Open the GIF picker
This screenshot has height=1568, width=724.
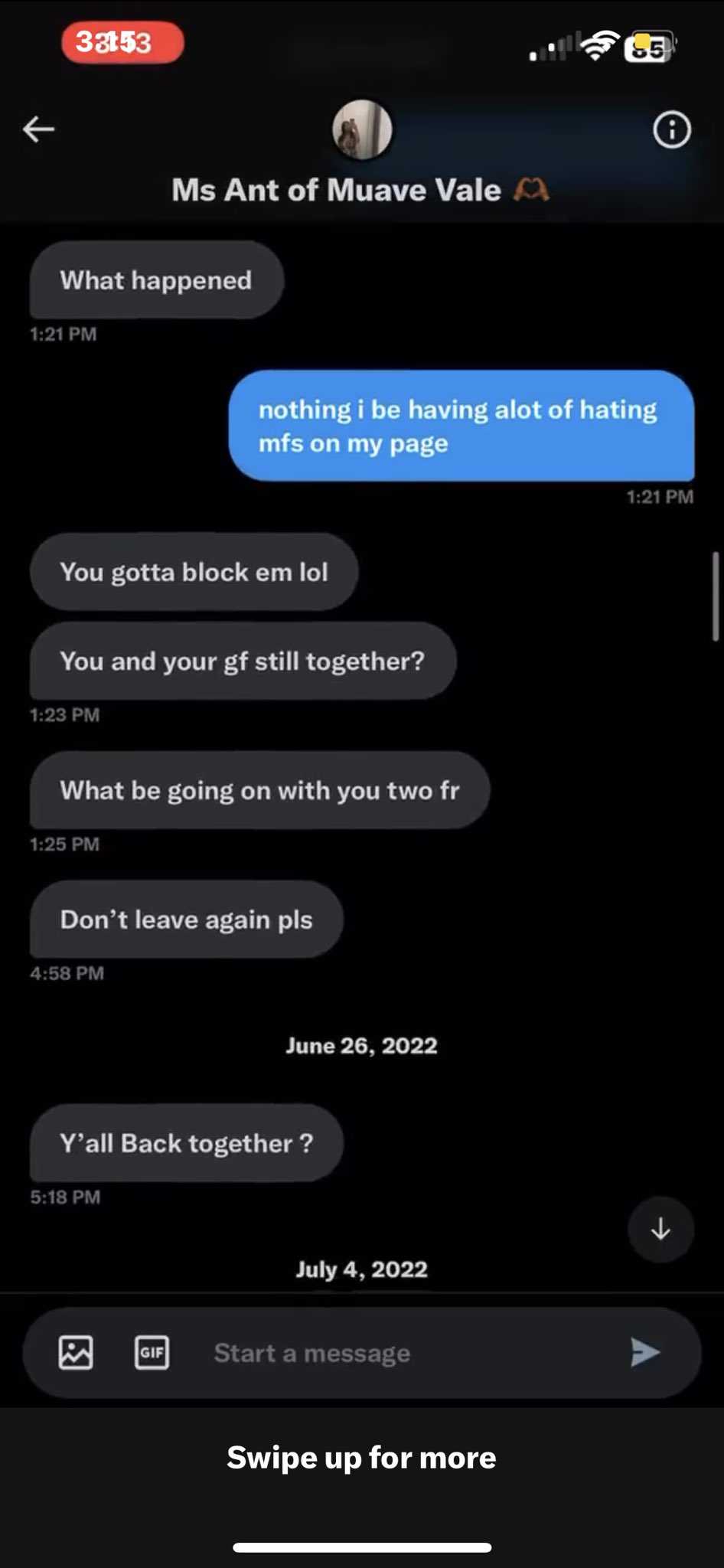152,1352
